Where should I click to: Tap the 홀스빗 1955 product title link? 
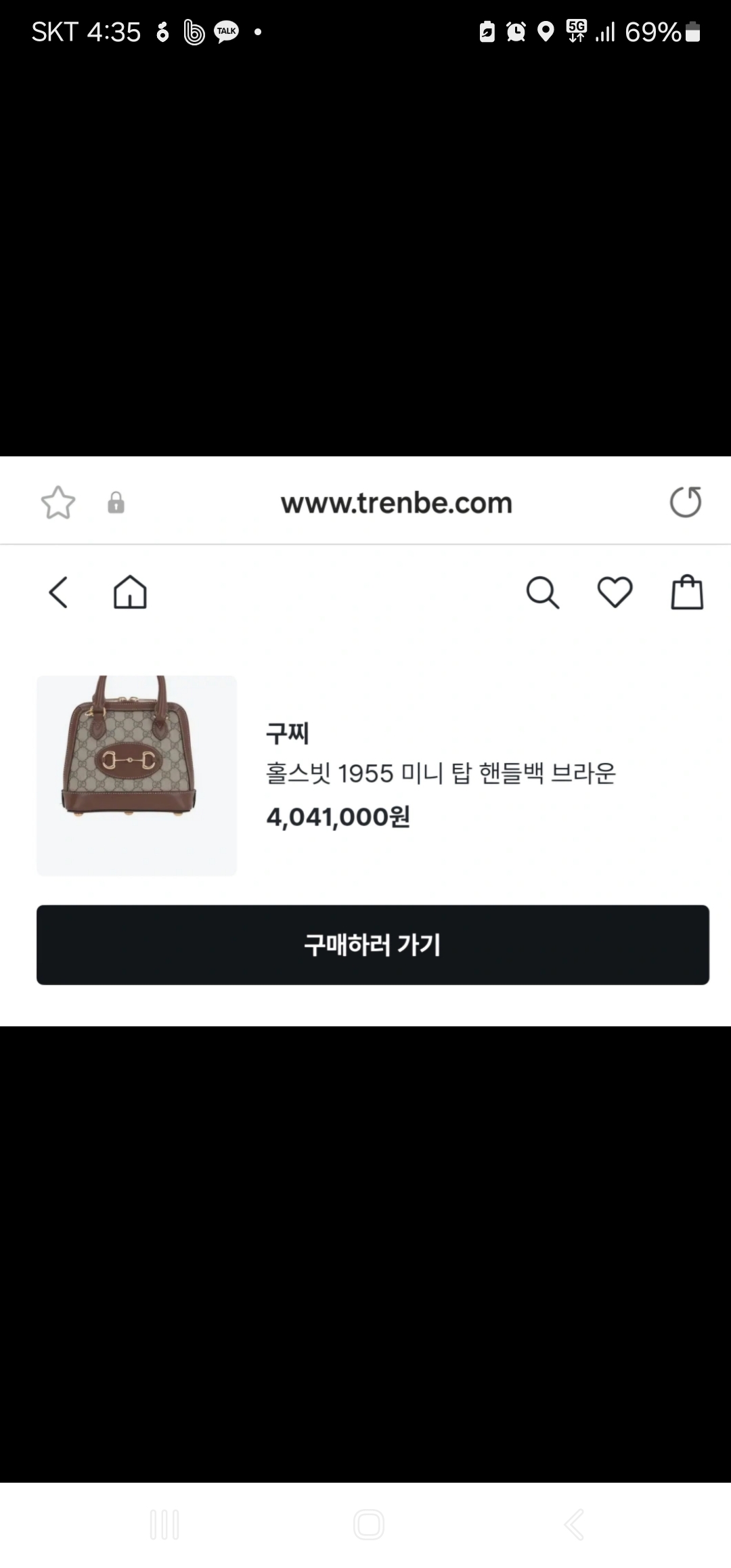click(x=440, y=775)
